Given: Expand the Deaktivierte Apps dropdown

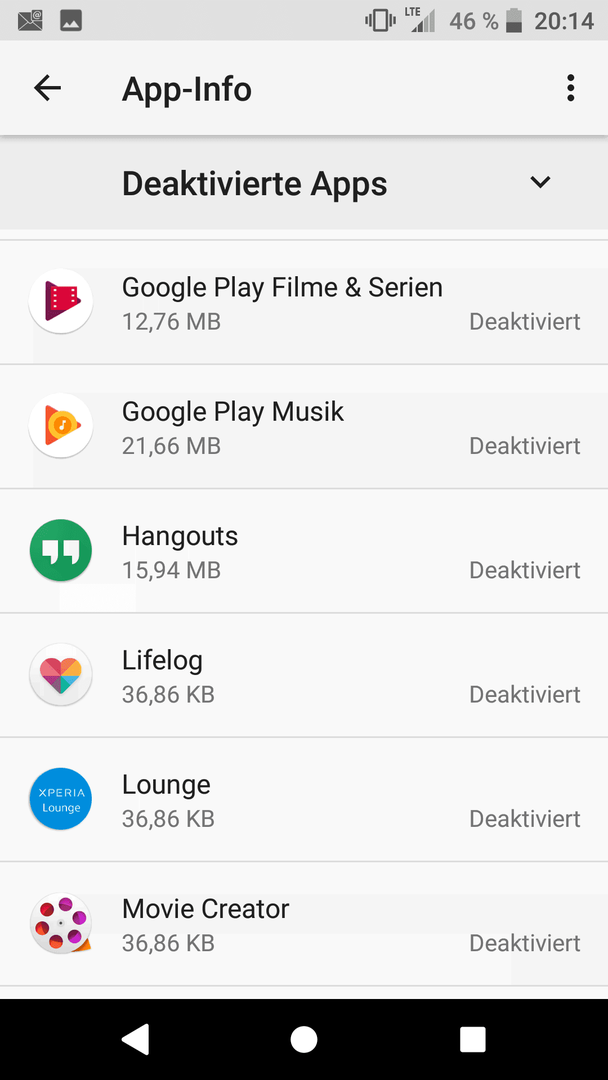Looking at the screenshot, I should (304, 183).
